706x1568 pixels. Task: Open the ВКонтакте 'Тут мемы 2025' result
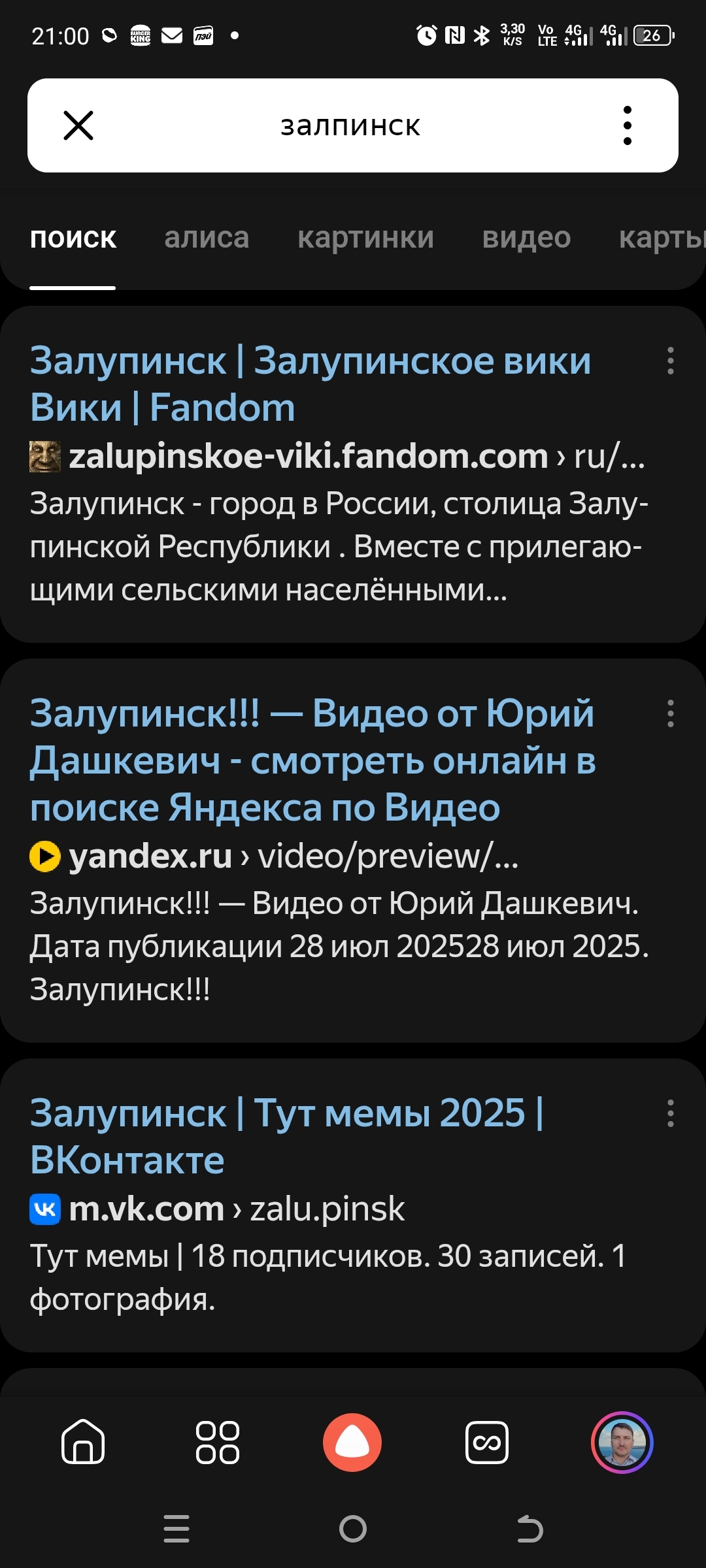286,1135
